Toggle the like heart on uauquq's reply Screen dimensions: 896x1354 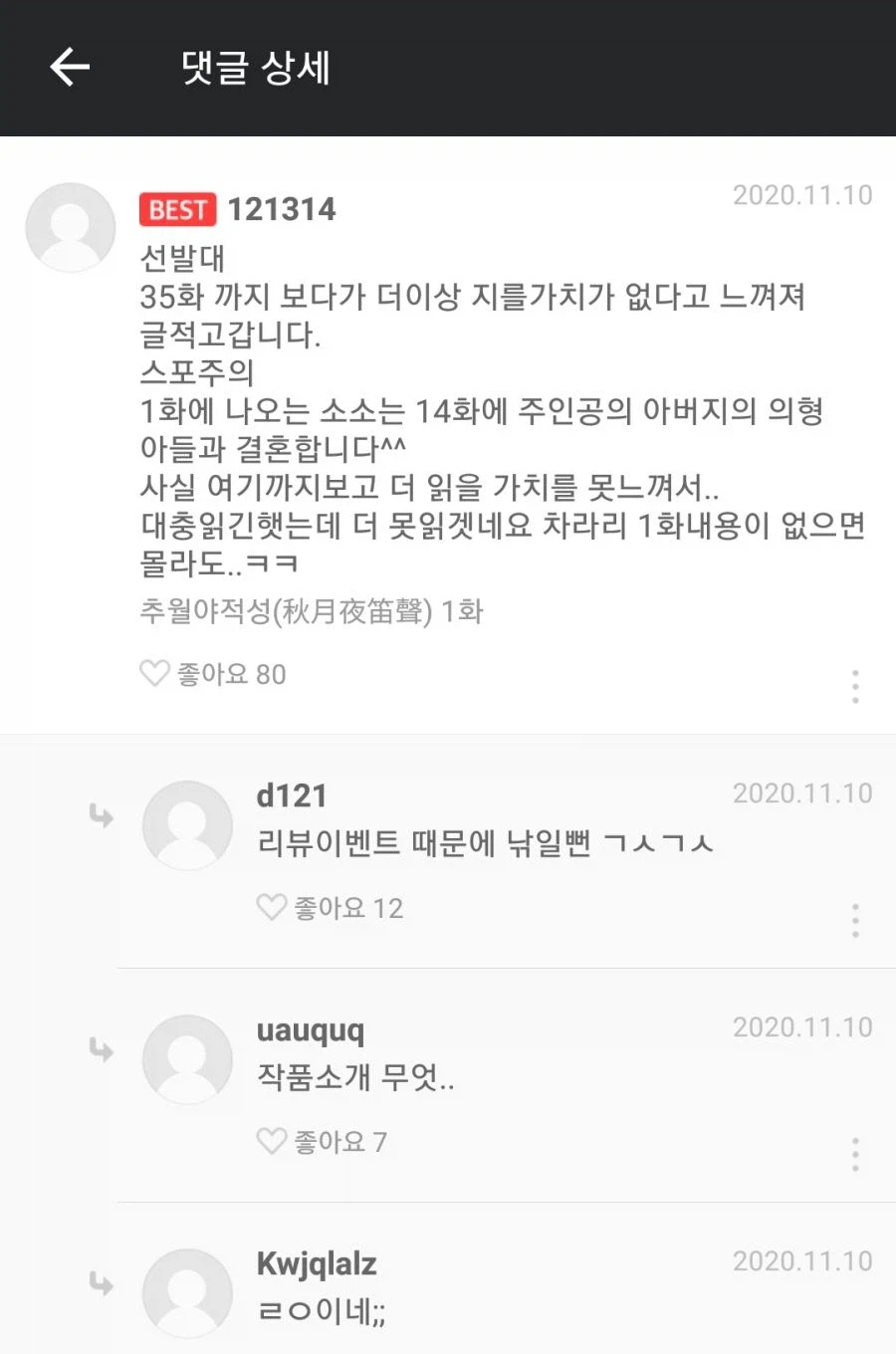[x=270, y=1142]
